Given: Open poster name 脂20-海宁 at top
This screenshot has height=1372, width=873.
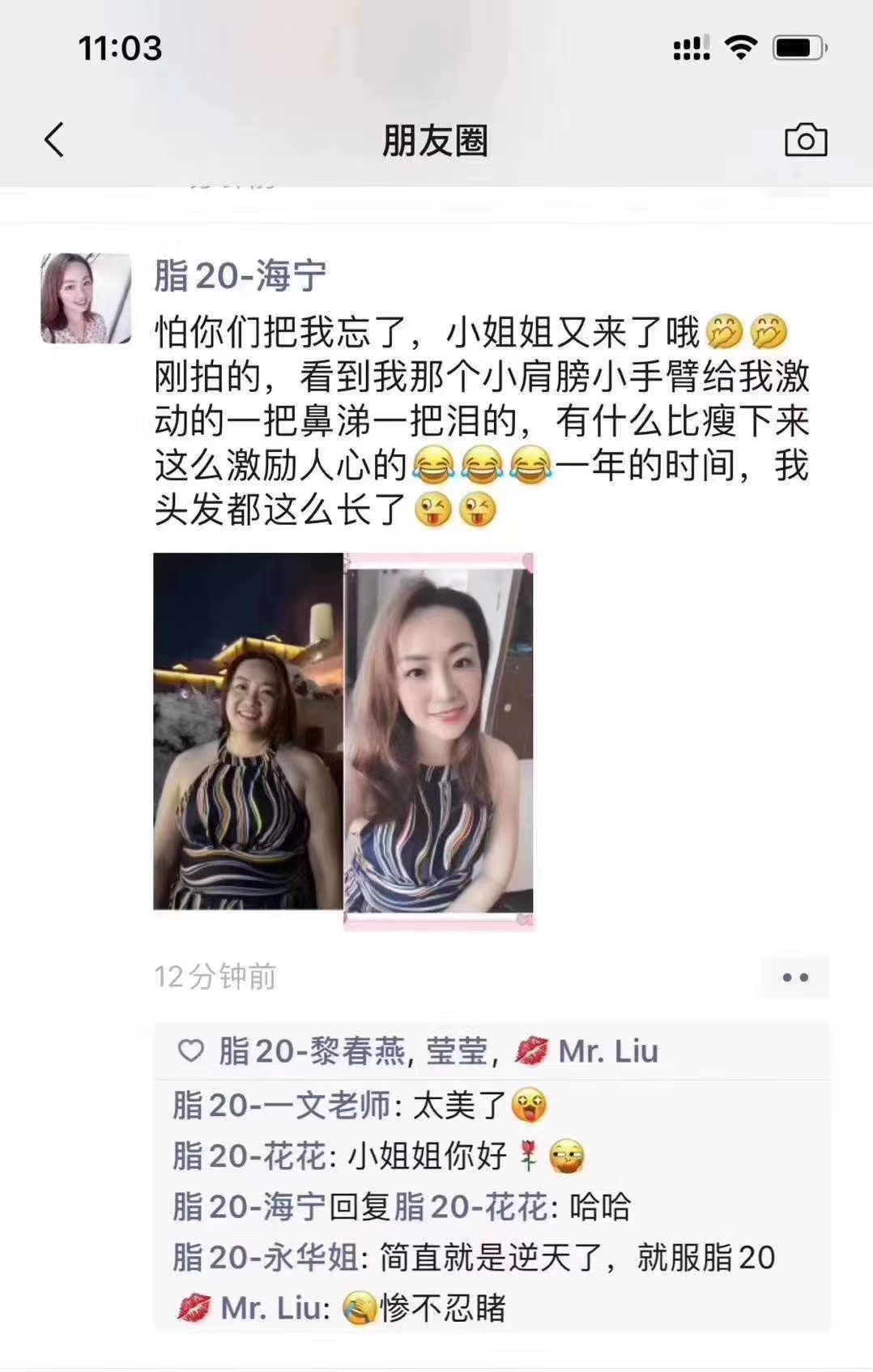Looking at the screenshot, I should coord(240,276).
